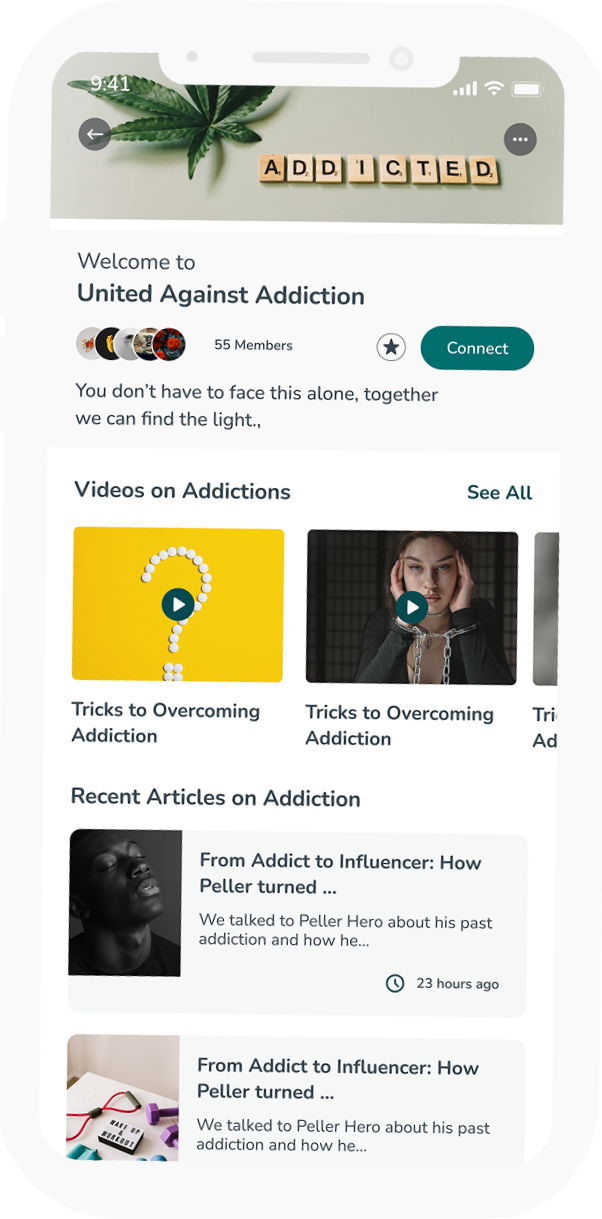
Task: View the 55 members avatar list
Action: 132,344
